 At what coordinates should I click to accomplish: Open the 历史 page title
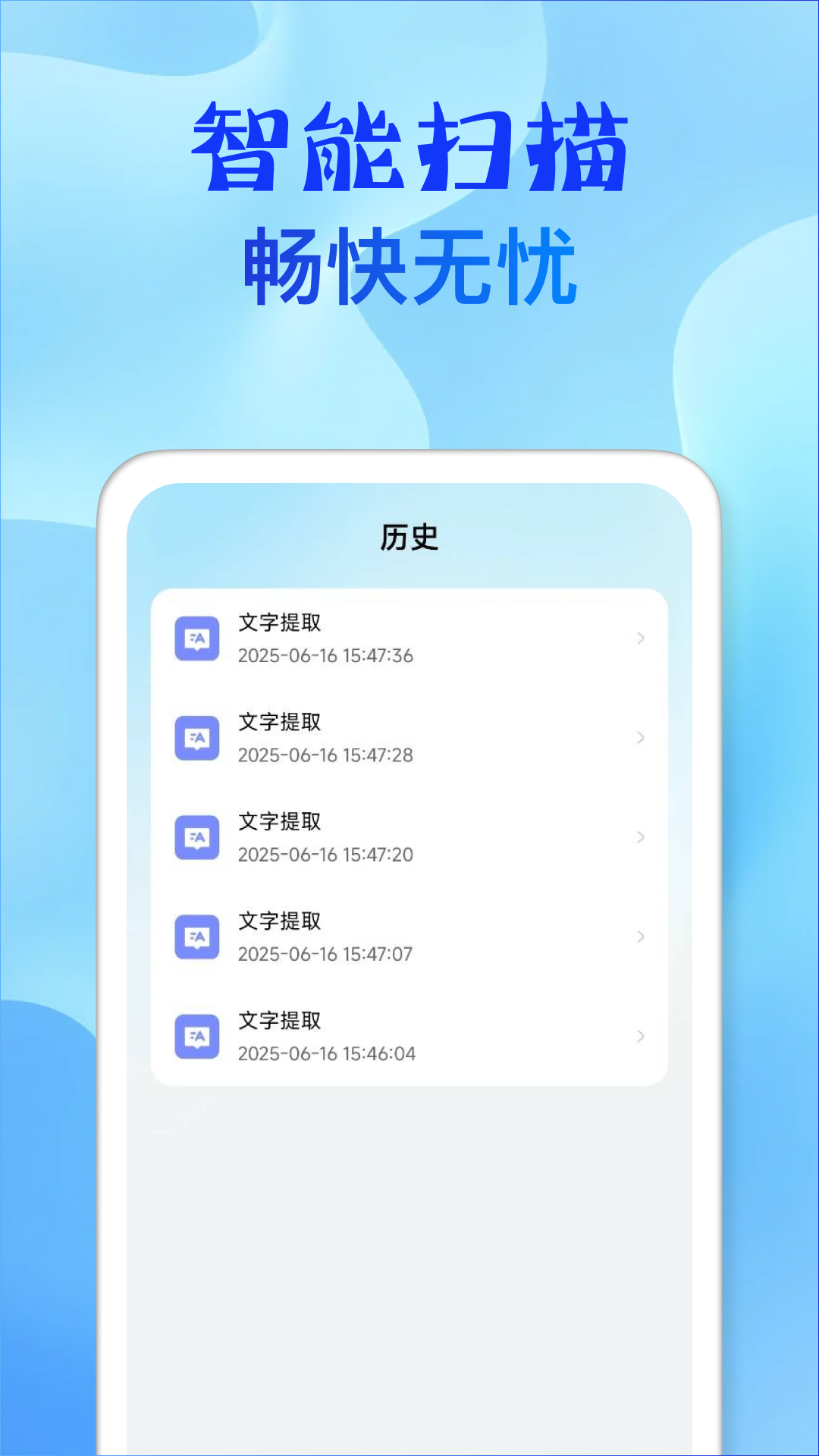tap(409, 540)
